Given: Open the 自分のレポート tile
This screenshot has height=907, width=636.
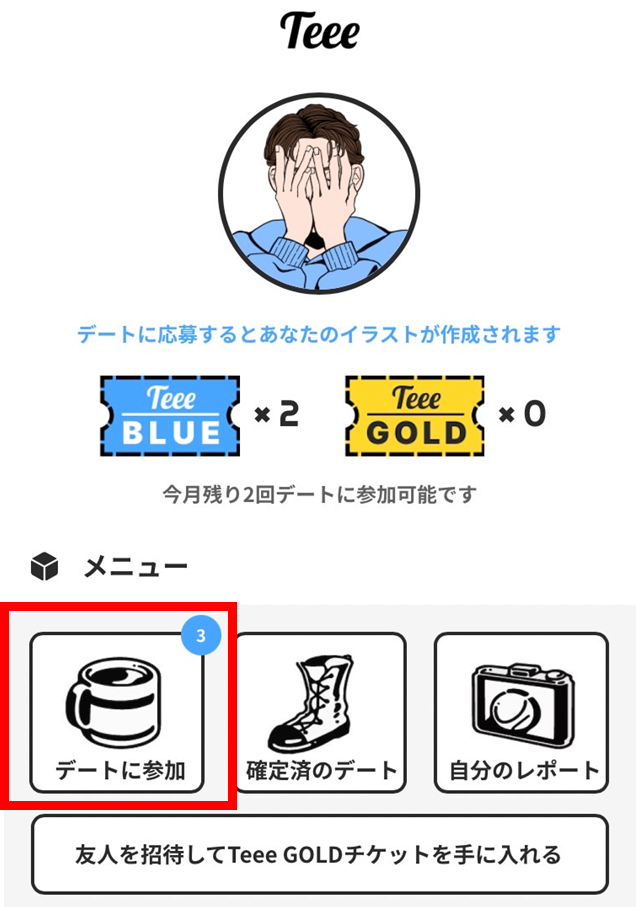Looking at the screenshot, I should coord(522,712).
